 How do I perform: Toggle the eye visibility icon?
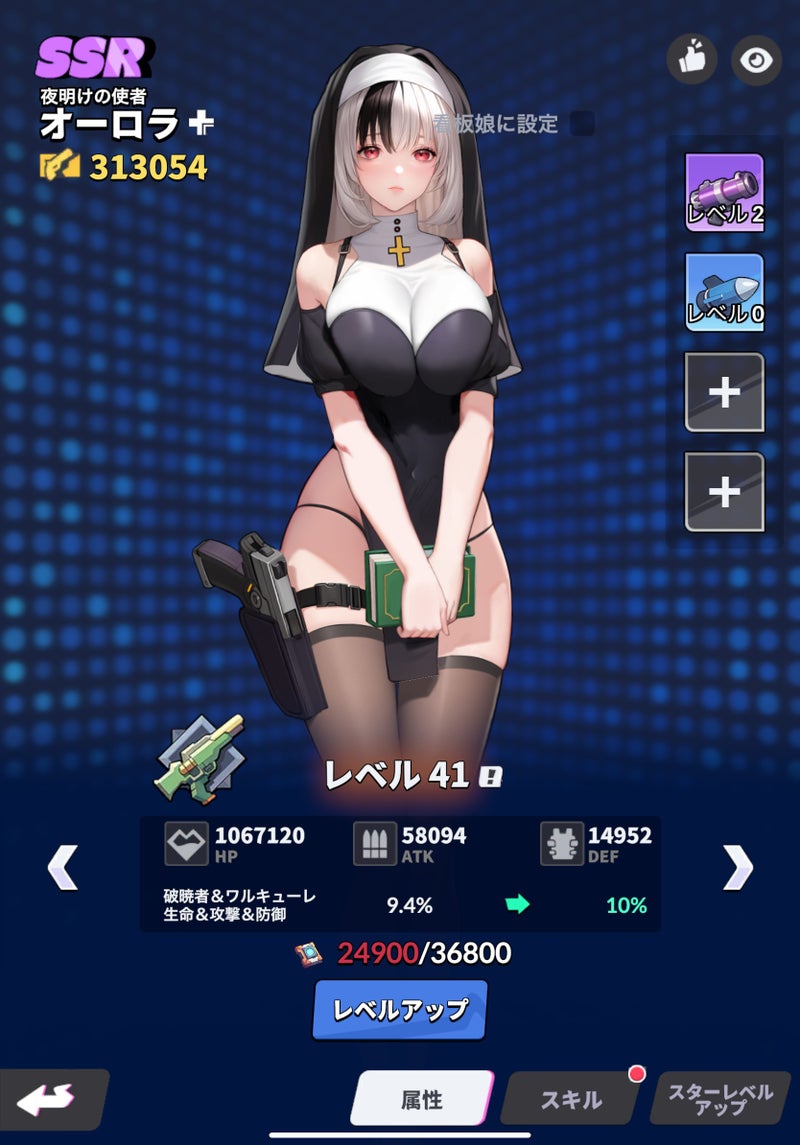click(757, 61)
